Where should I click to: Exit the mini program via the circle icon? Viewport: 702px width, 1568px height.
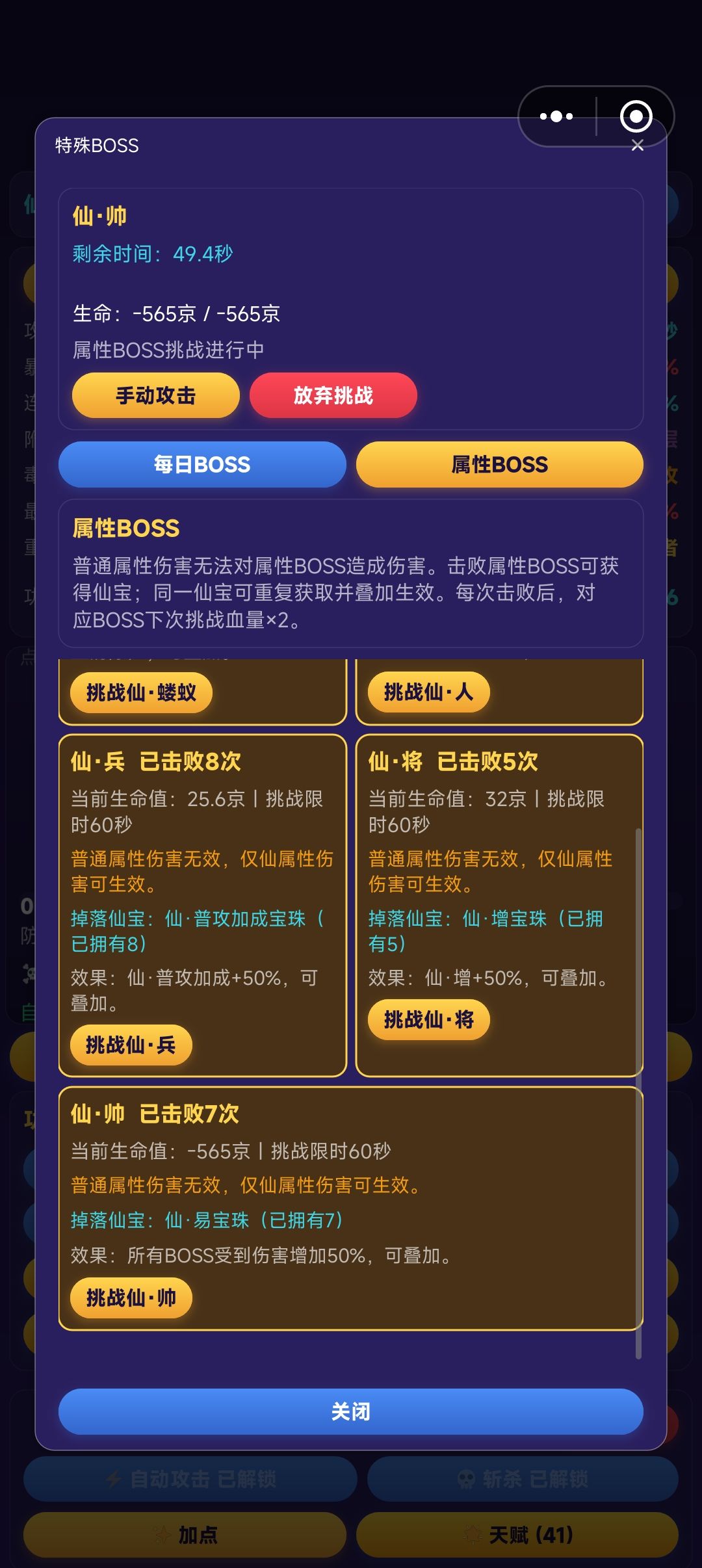click(636, 116)
